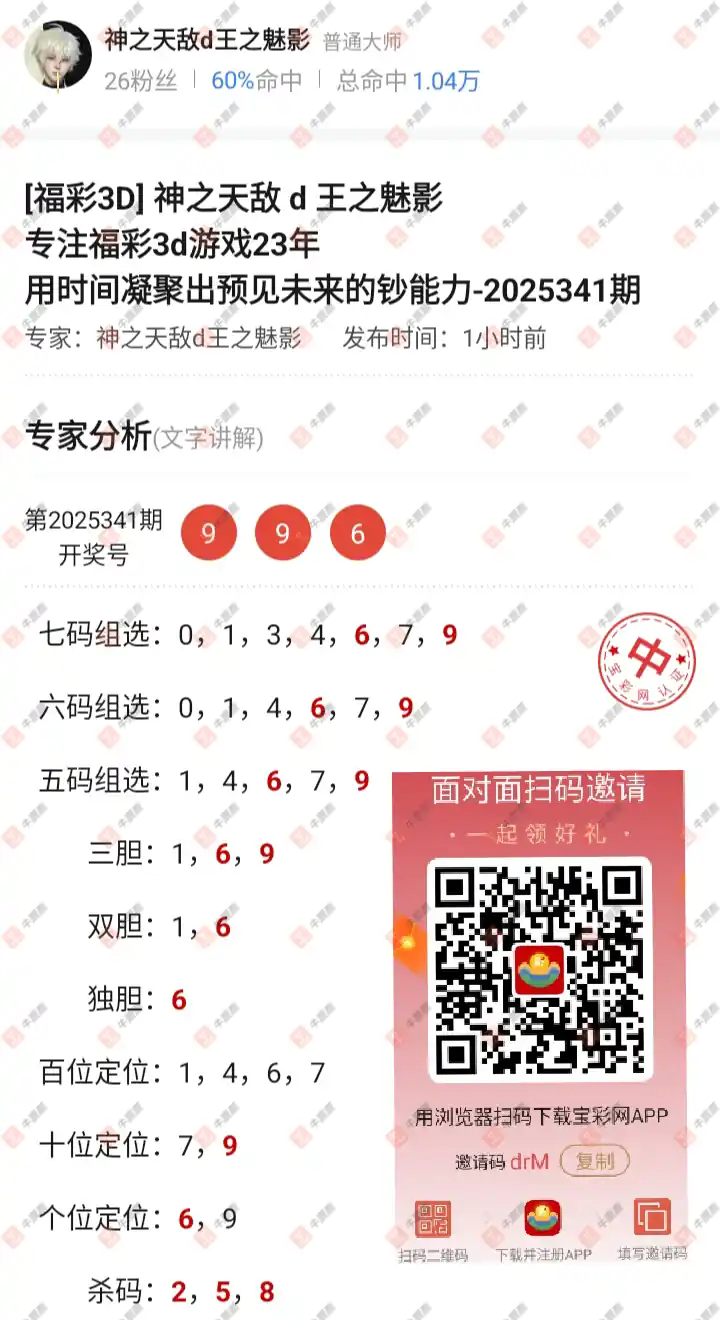Click the 专家分析 section header
The width and height of the screenshot is (720, 1320).
pyautogui.click(x=88, y=436)
